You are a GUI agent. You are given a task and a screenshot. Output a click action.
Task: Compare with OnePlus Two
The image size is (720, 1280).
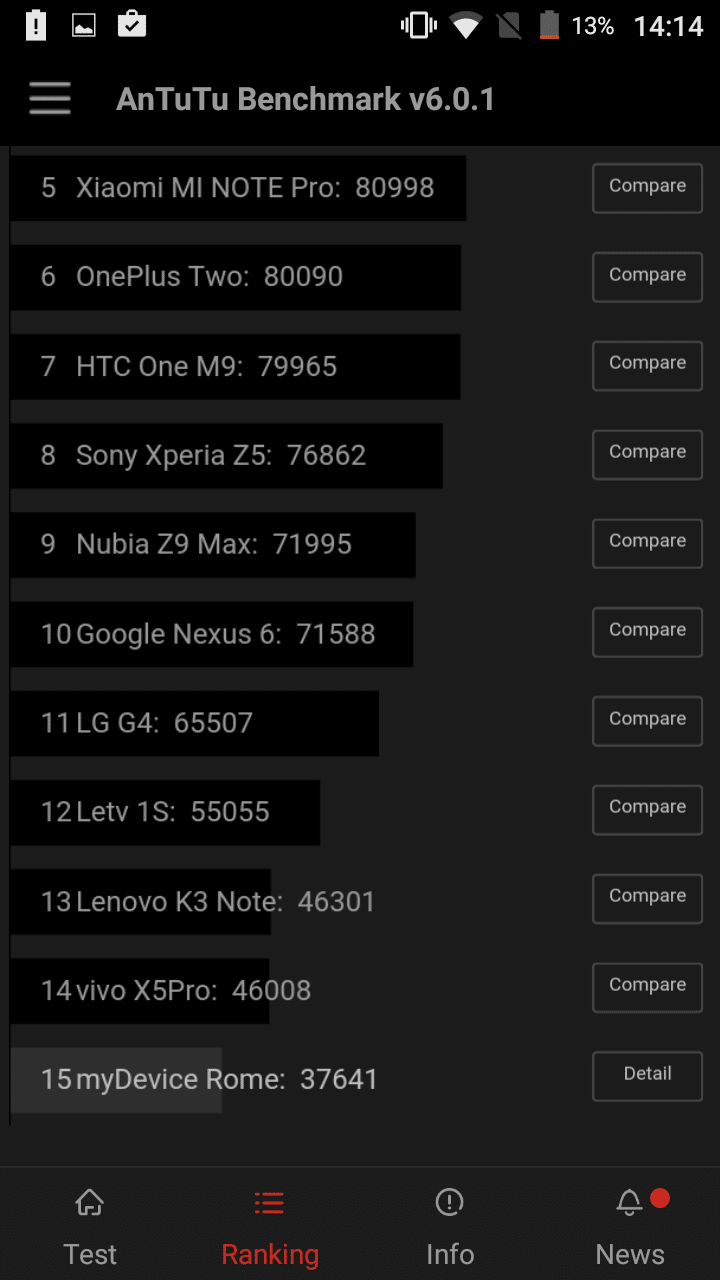pos(647,277)
